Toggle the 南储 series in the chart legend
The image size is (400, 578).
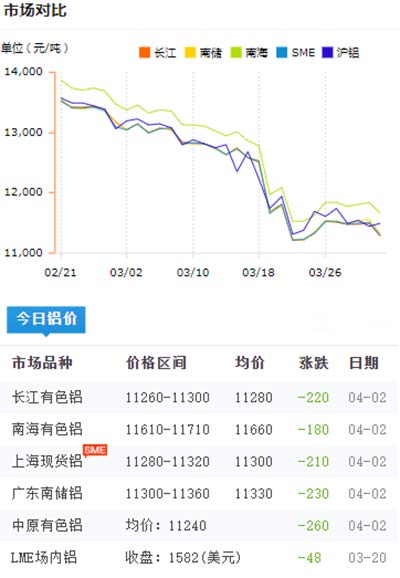[x=204, y=53]
